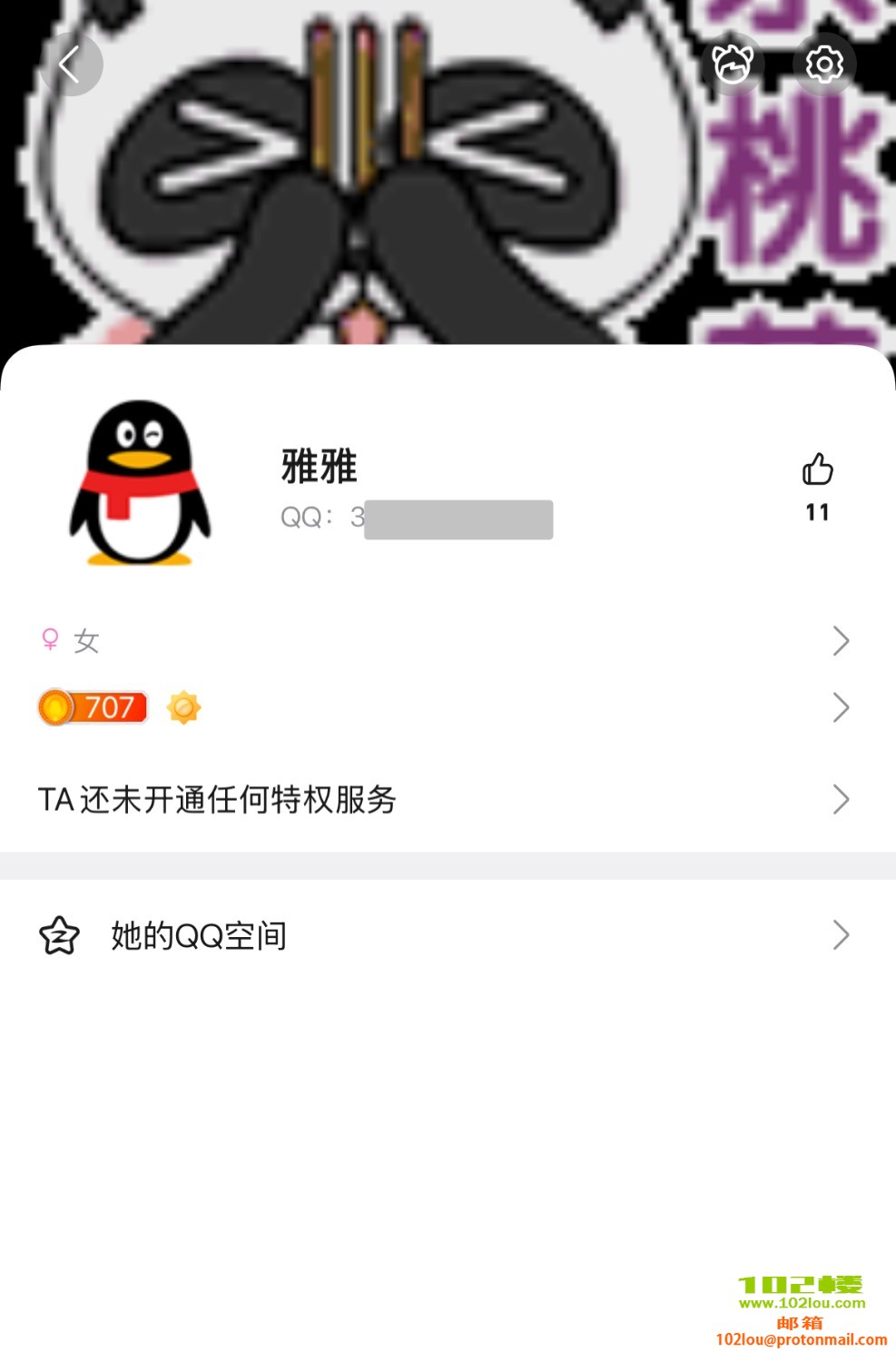
Task: Open the gender 女 info row
Action: (x=445, y=641)
